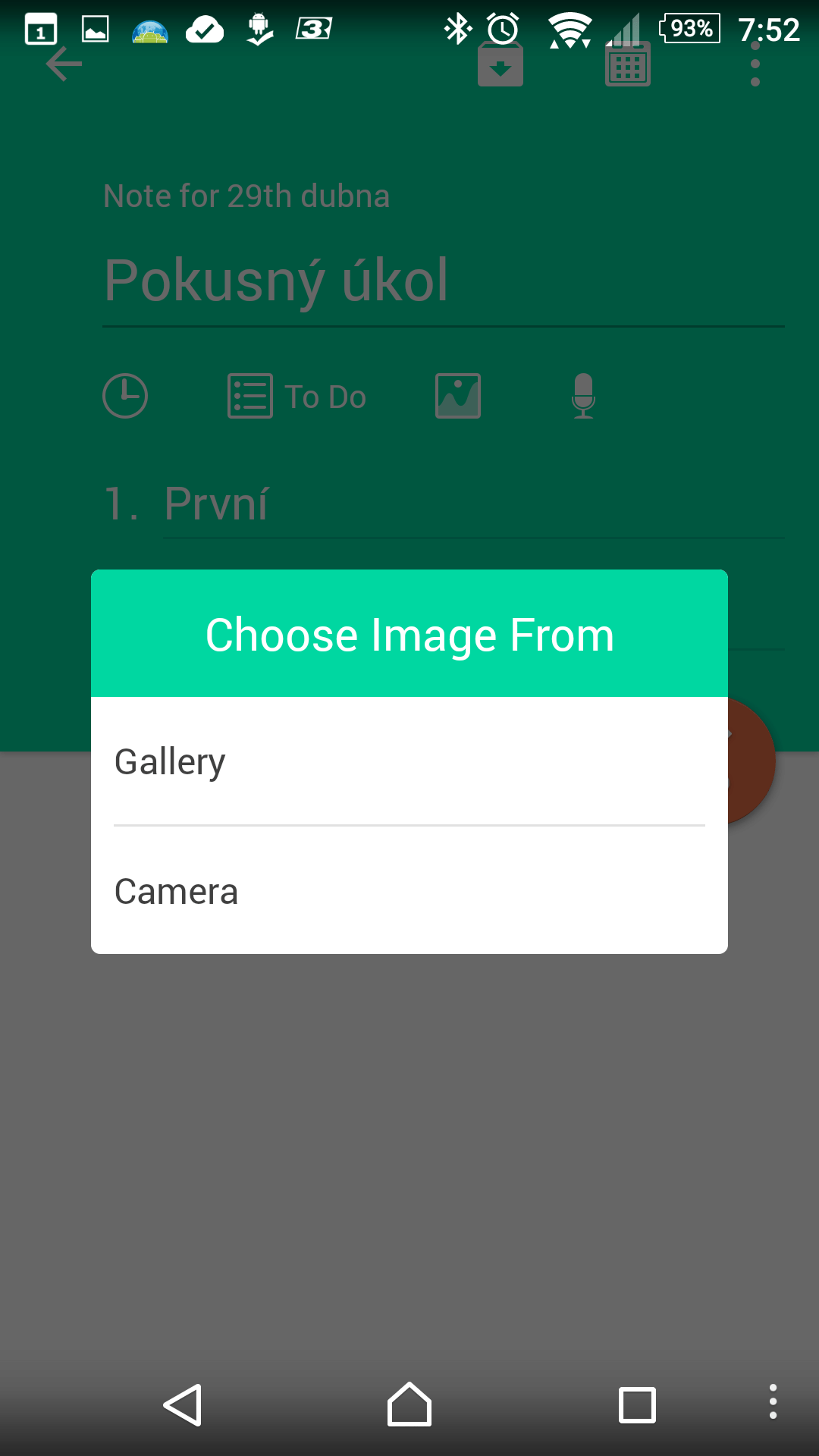Open the recent apps view
This screenshot has width=819, height=1456.
click(x=637, y=1405)
